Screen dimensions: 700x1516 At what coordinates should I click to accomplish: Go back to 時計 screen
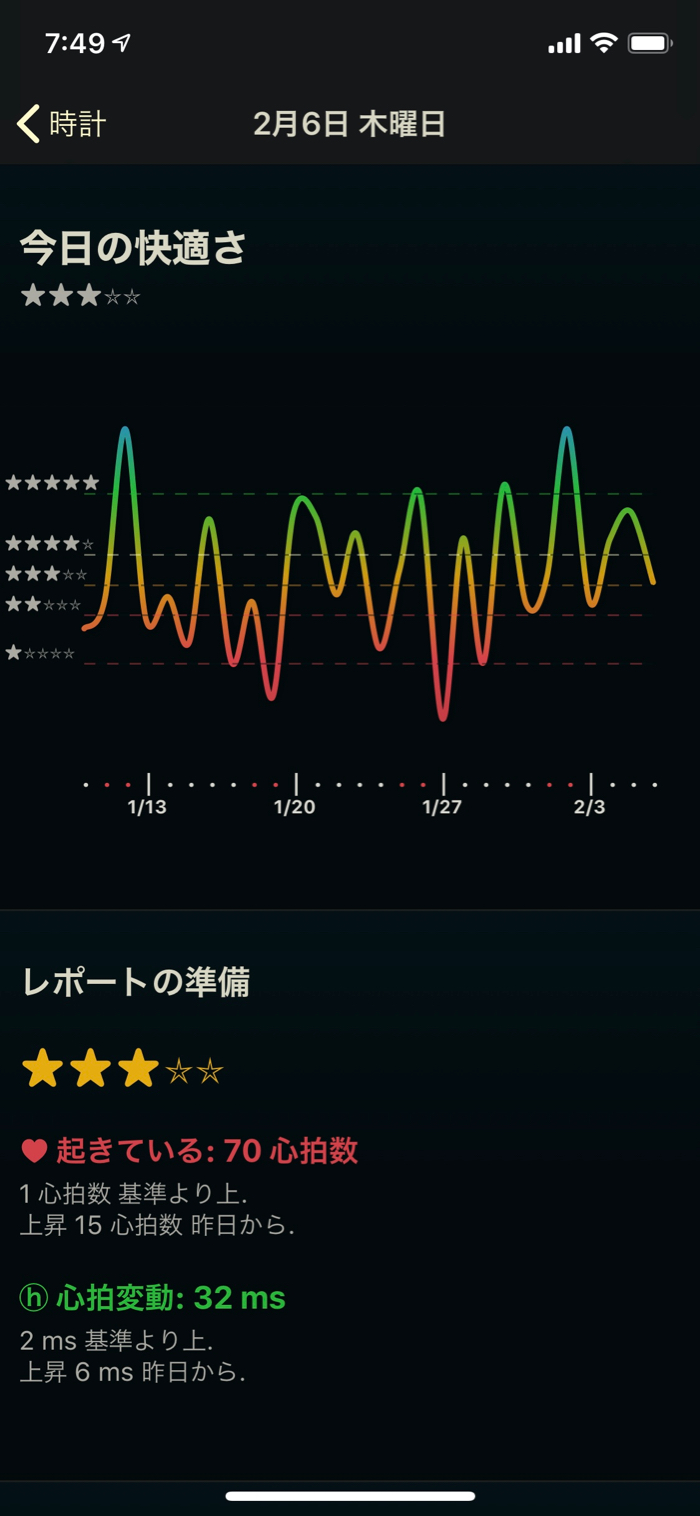tap(62, 124)
